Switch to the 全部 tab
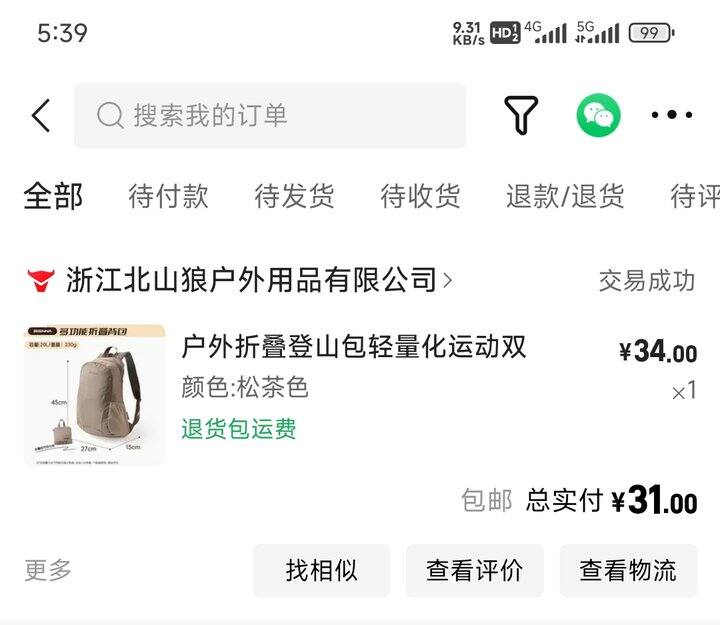 click(x=53, y=196)
